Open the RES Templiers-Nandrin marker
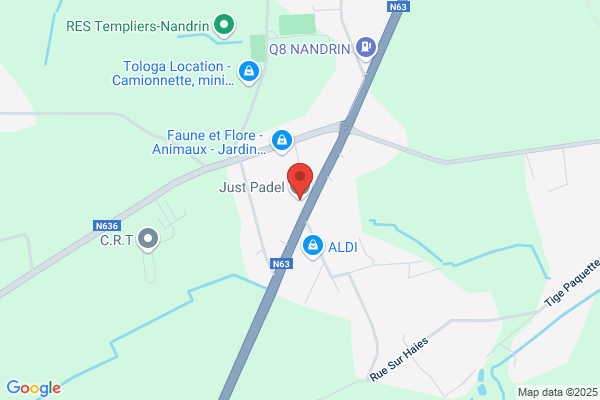600x400 pixels. (x=224, y=26)
